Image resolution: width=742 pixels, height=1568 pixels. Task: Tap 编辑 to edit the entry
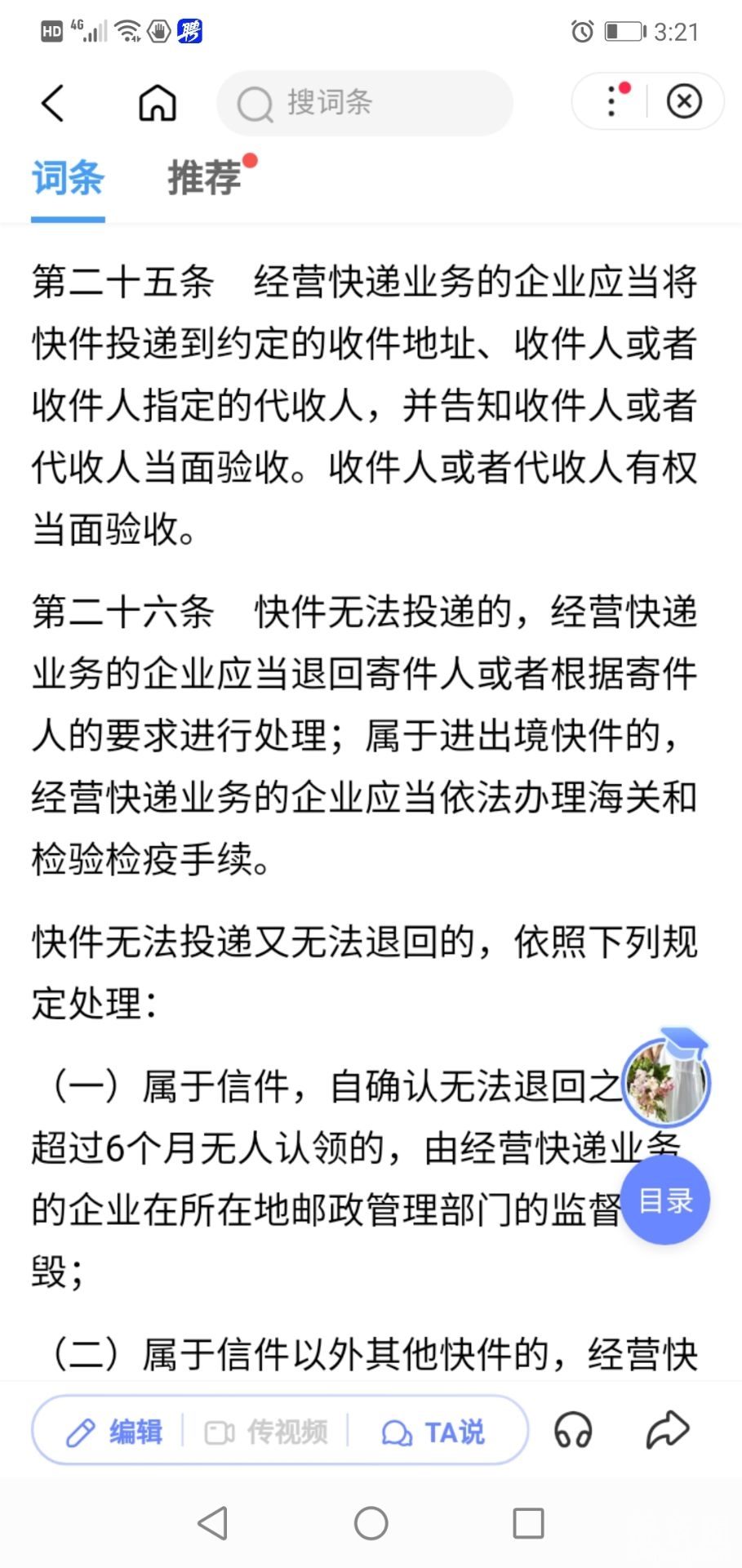click(114, 1432)
